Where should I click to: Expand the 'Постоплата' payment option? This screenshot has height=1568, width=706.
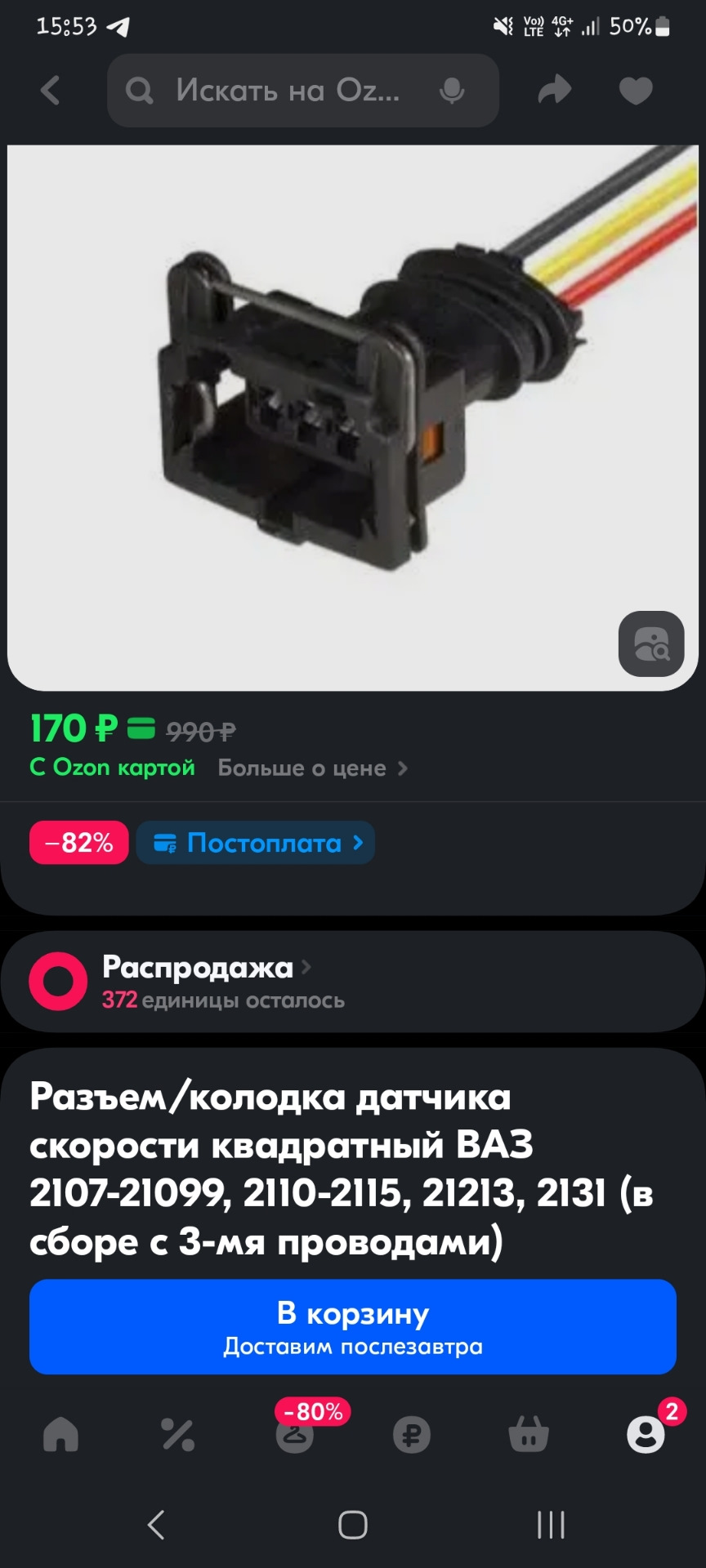click(x=255, y=843)
